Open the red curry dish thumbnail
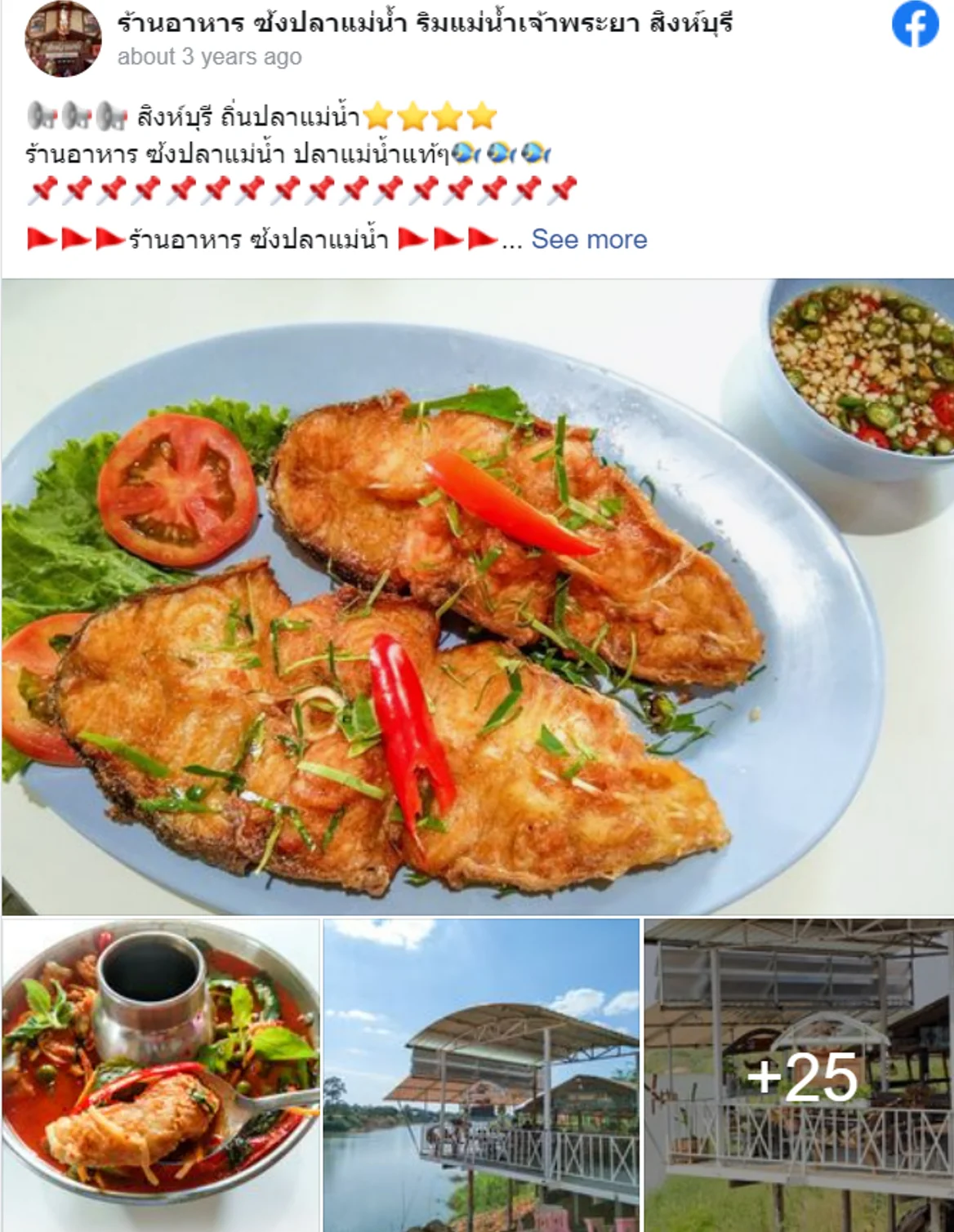 [155, 1074]
